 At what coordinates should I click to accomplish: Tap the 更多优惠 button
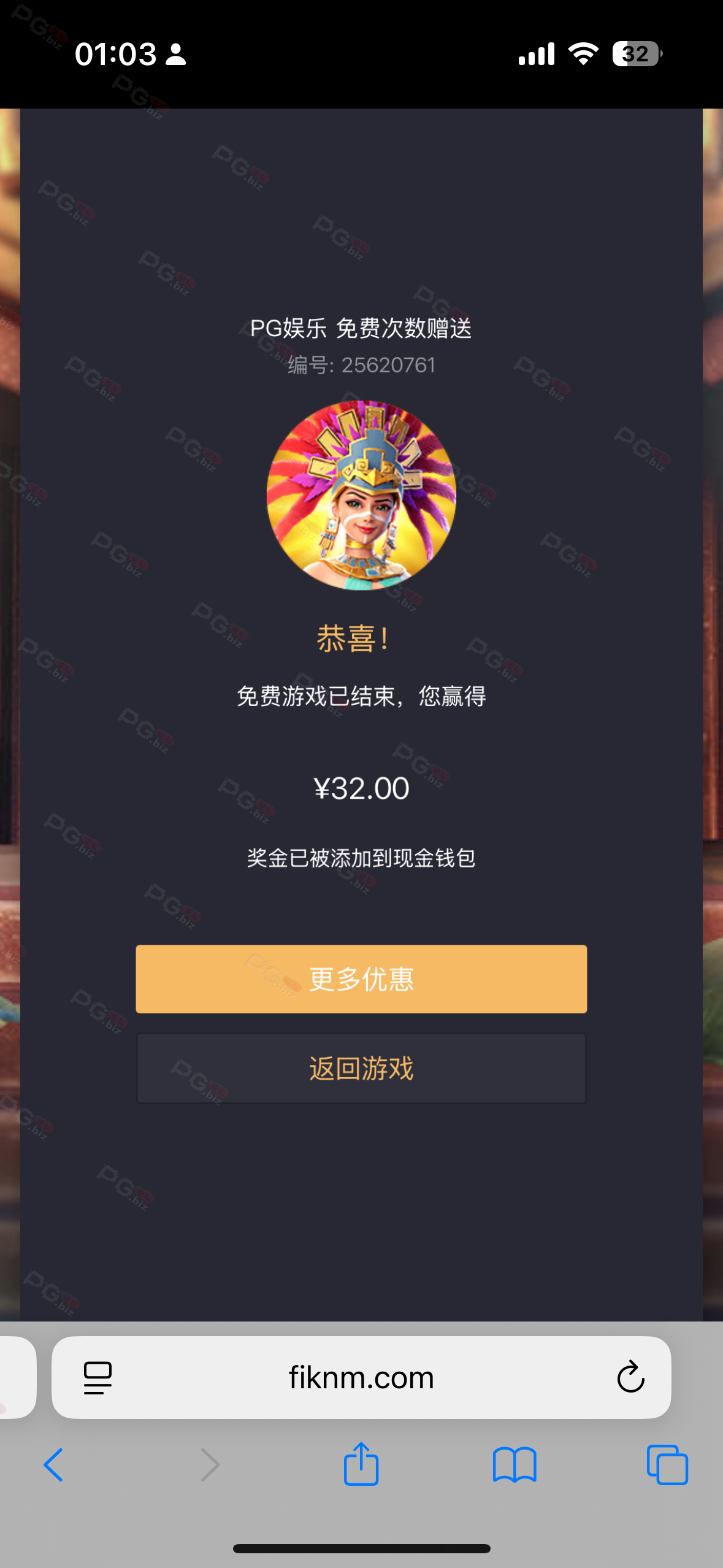pos(361,978)
